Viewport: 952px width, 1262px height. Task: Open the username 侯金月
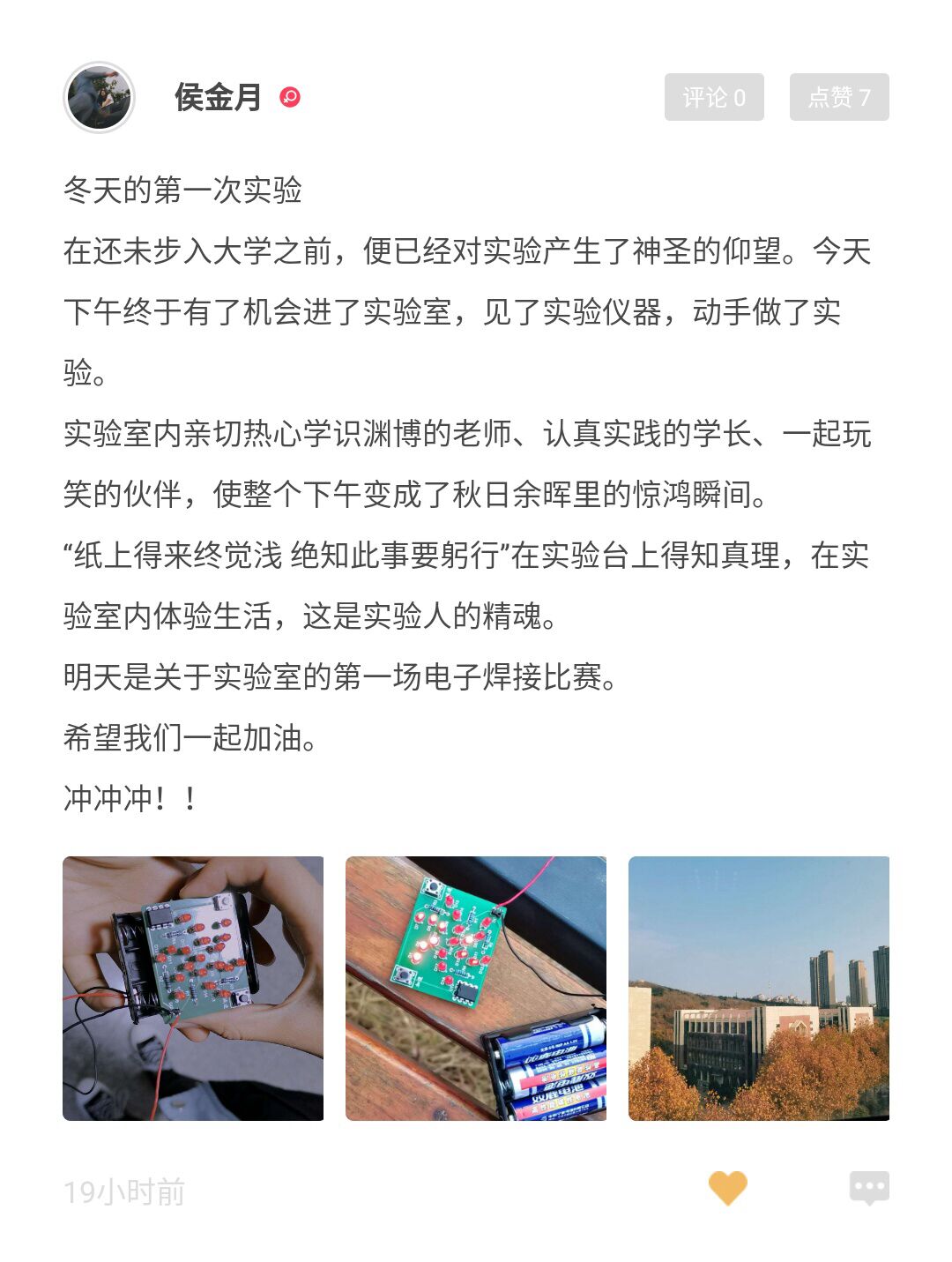point(218,97)
